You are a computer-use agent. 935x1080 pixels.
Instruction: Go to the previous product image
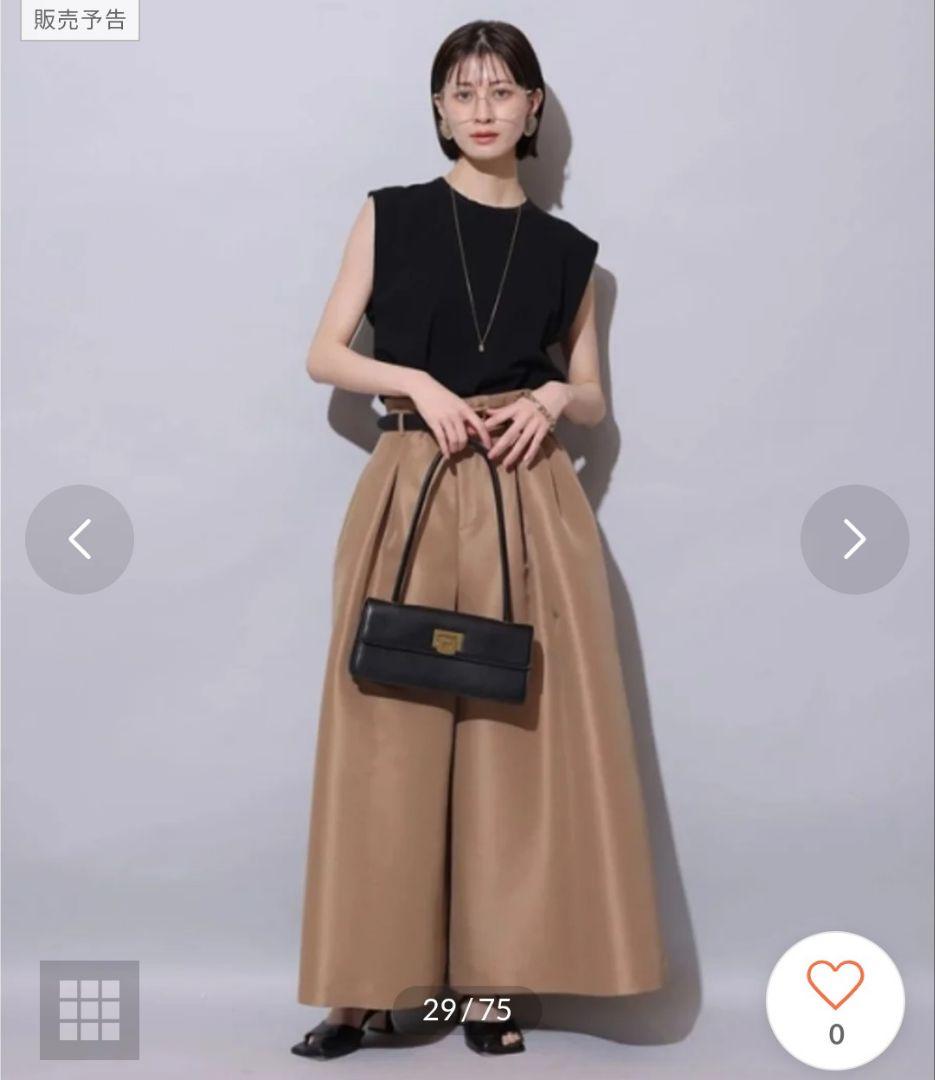(79, 539)
